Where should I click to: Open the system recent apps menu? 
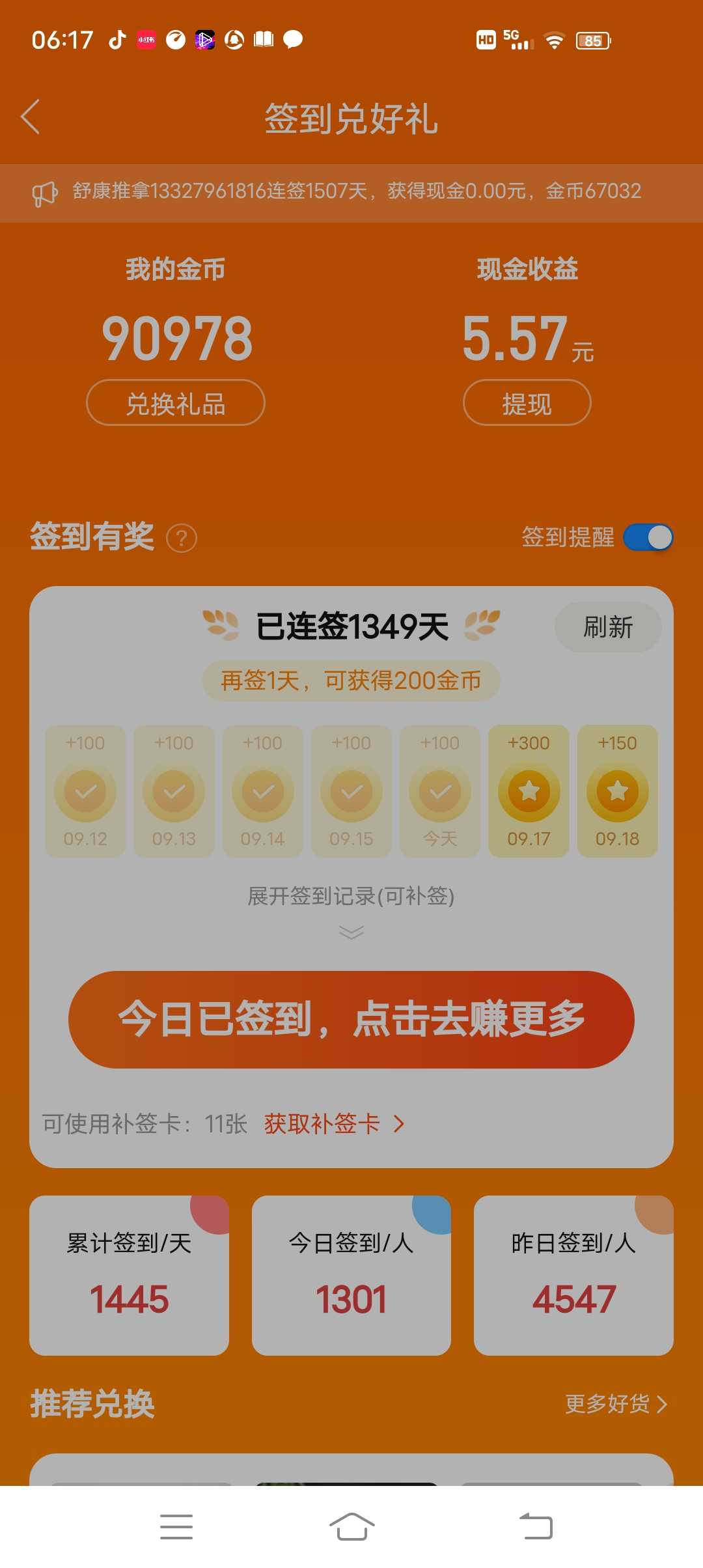pyautogui.click(x=176, y=1527)
